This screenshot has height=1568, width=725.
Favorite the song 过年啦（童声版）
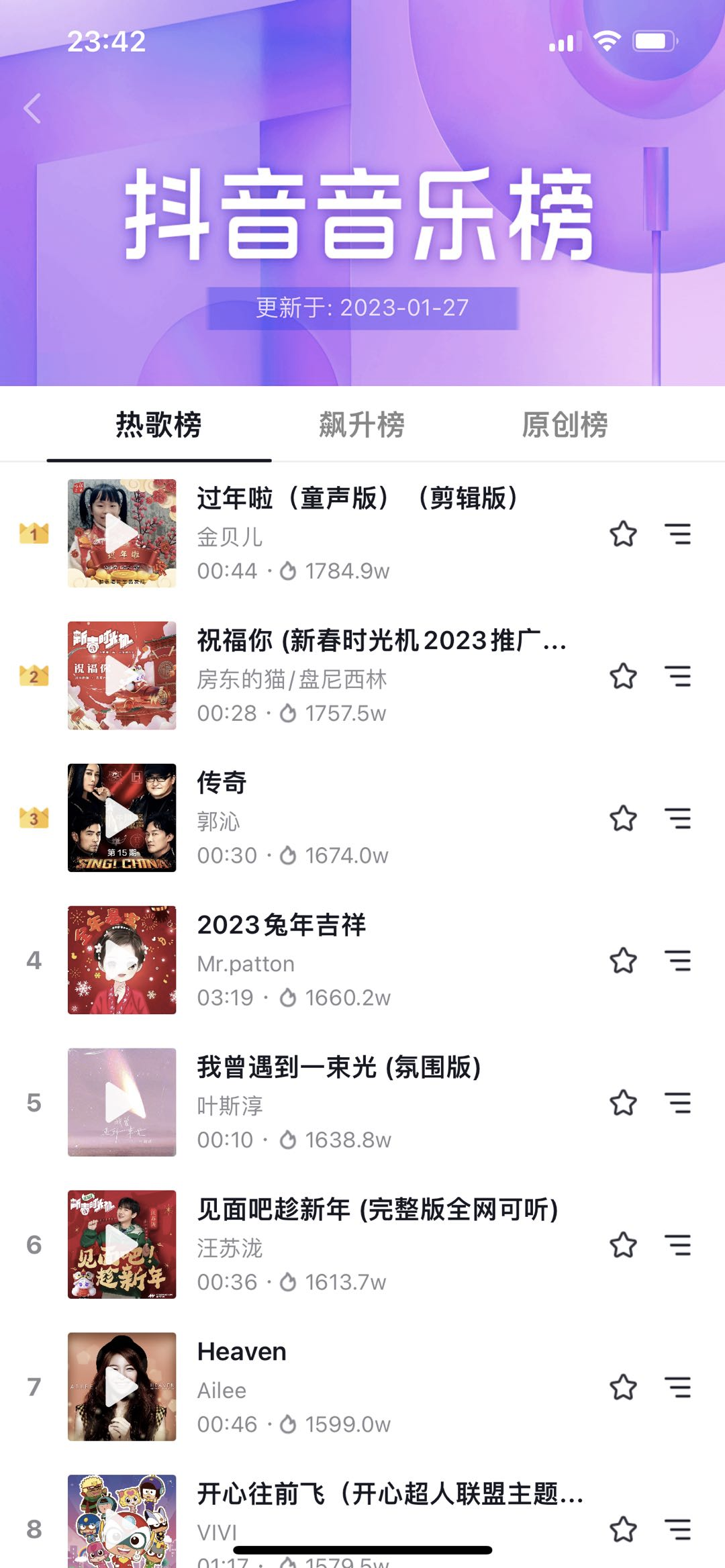click(623, 534)
